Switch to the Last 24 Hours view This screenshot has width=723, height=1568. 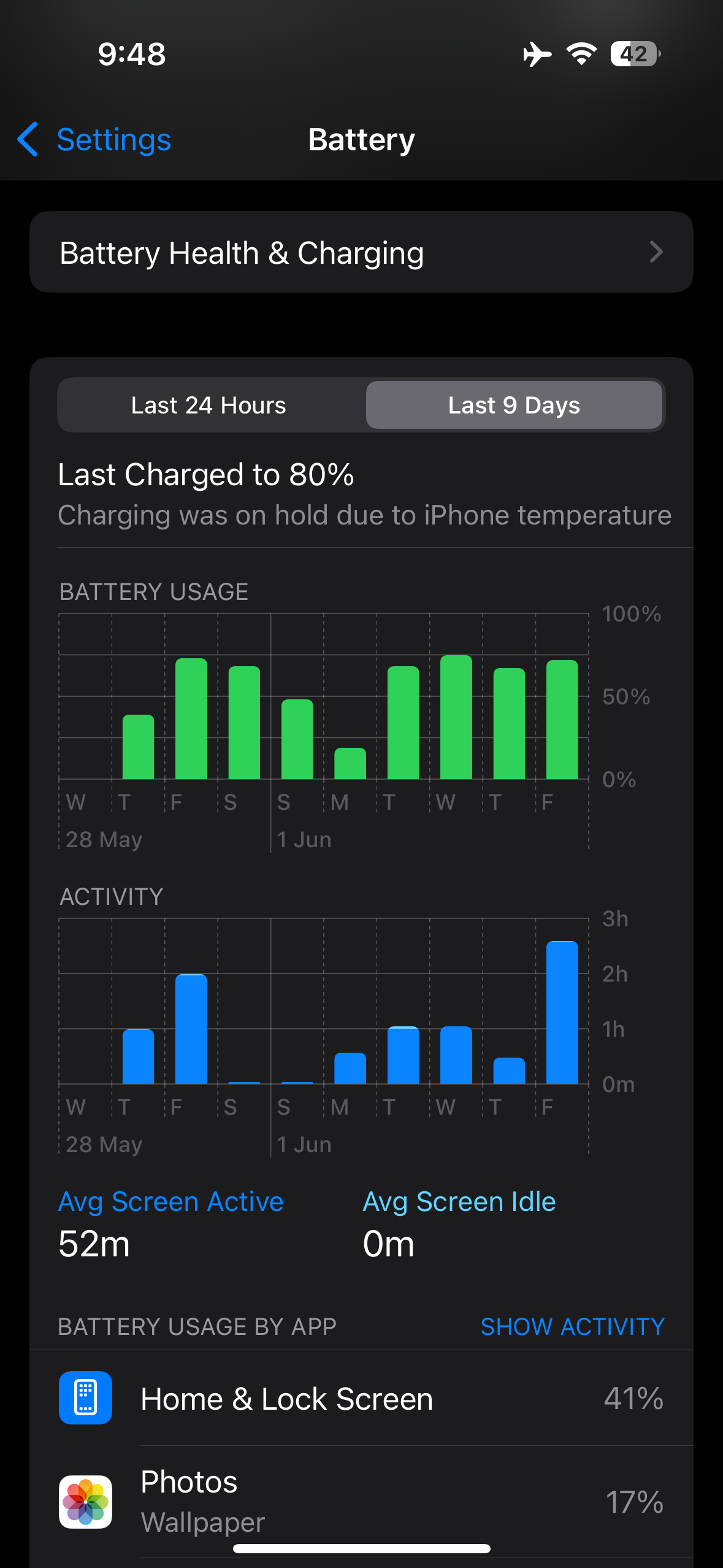[208, 405]
